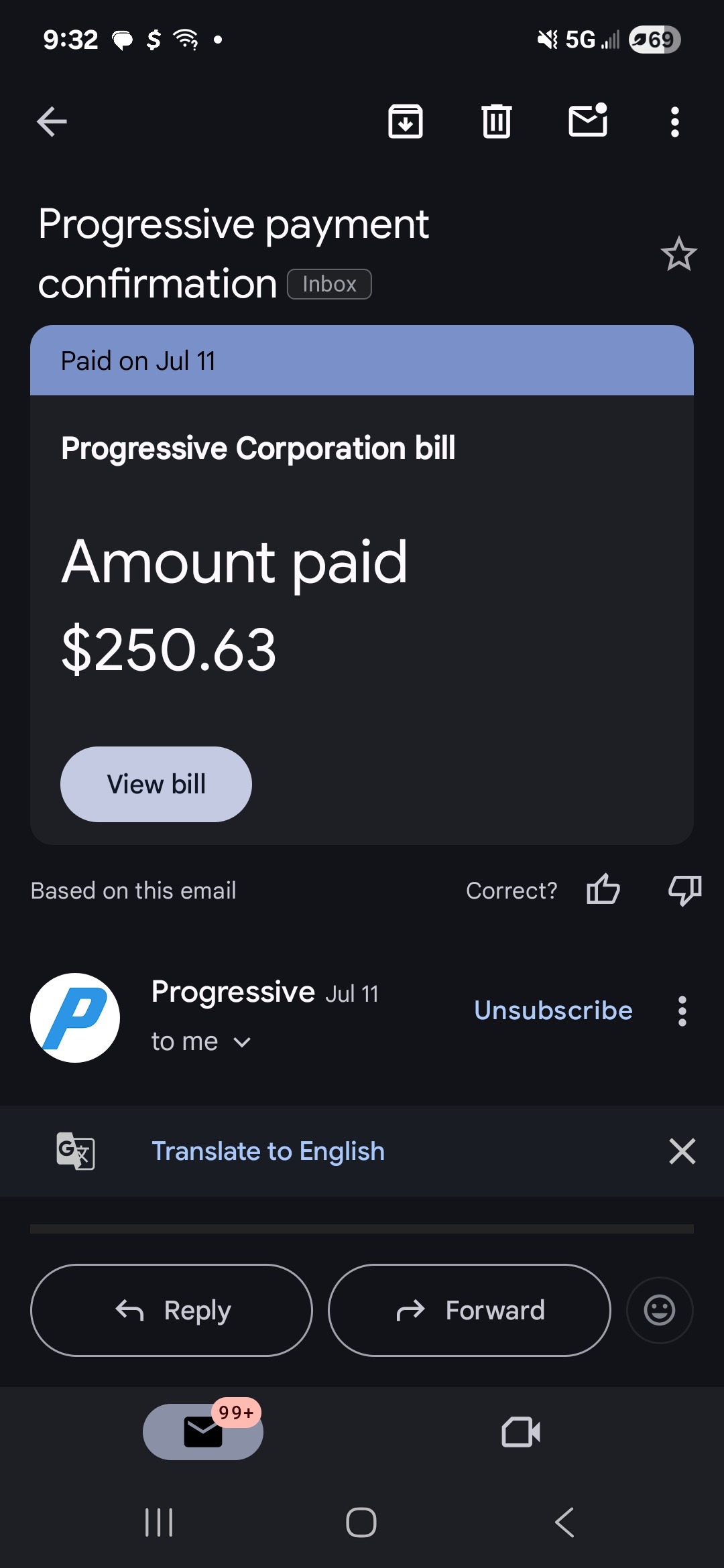The height and width of the screenshot is (1568, 724).
Task: Forward this email
Action: pyautogui.click(x=469, y=1310)
